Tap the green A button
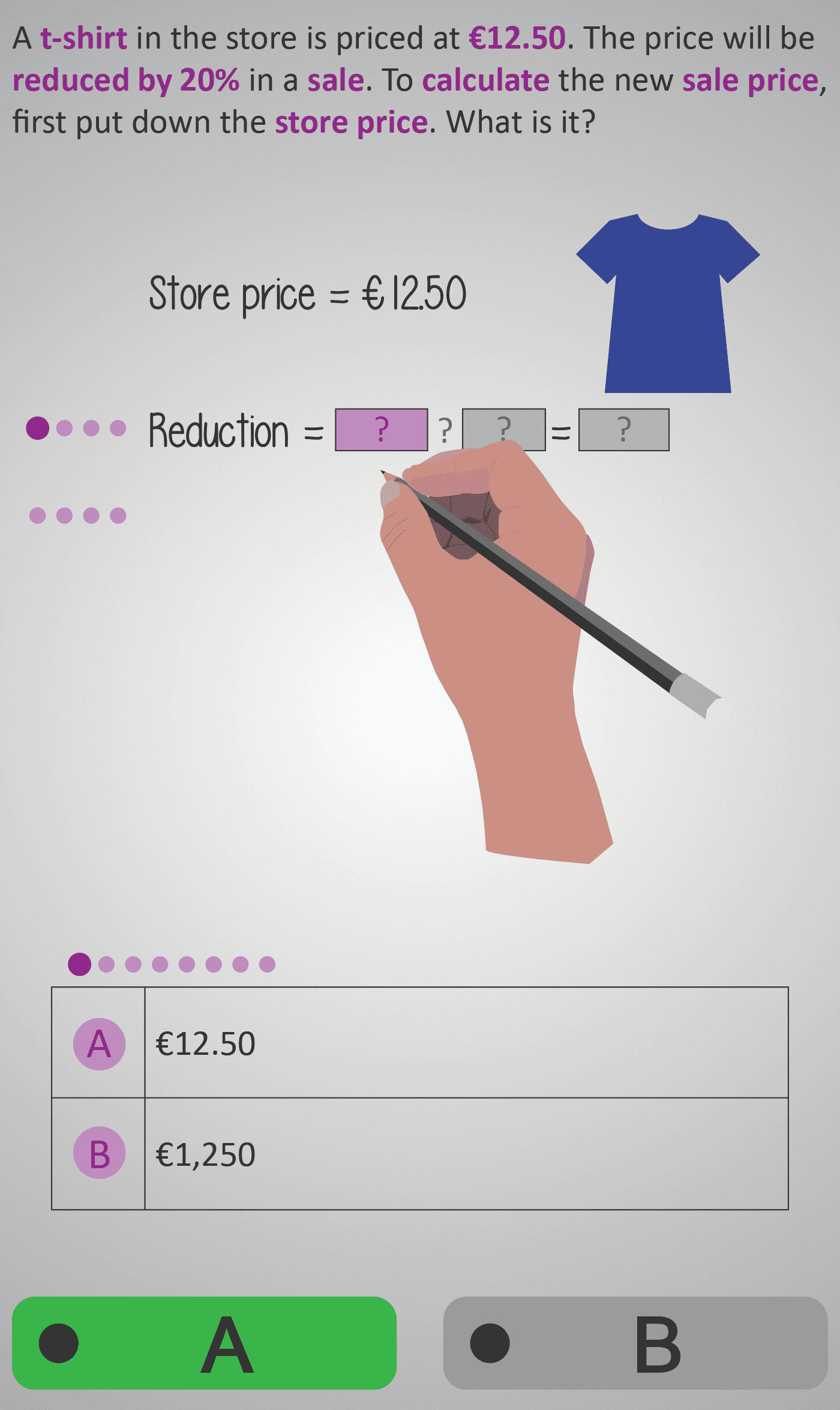The height and width of the screenshot is (1410, 840). click(204, 1343)
